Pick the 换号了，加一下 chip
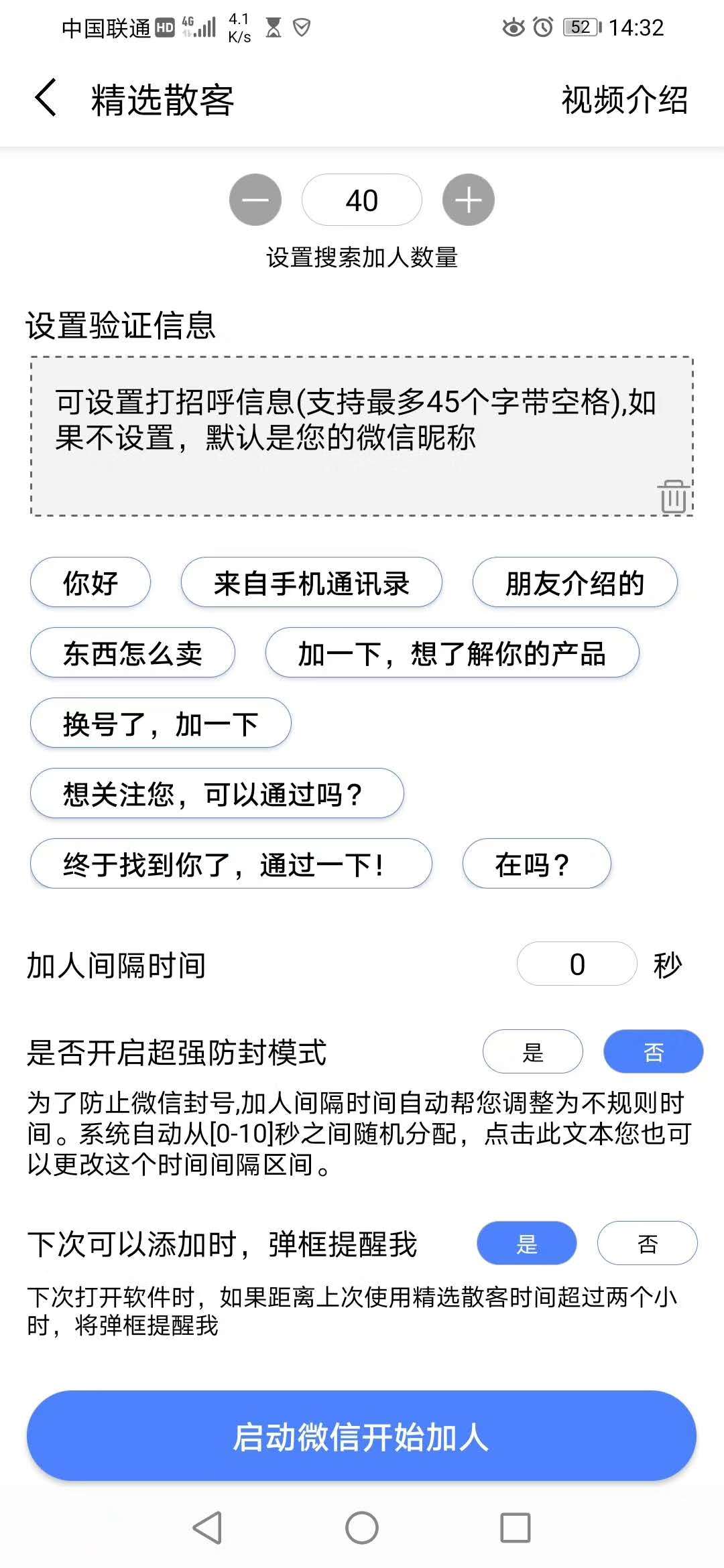This screenshot has width=724, height=1568. (x=161, y=724)
